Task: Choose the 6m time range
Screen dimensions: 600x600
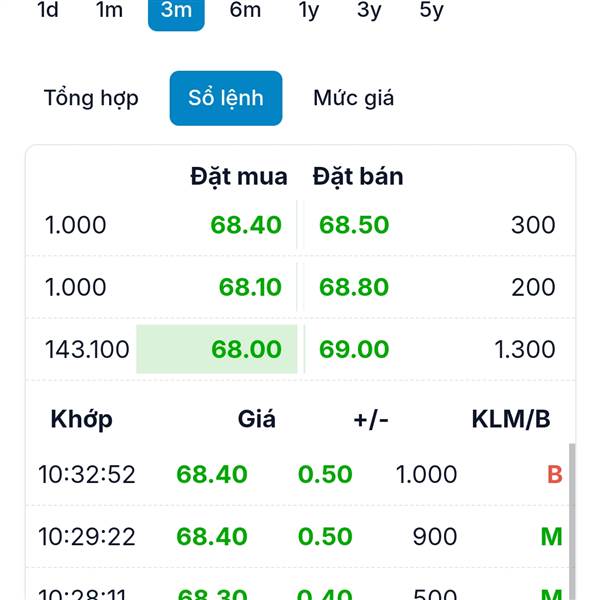Action: tap(245, 11)
